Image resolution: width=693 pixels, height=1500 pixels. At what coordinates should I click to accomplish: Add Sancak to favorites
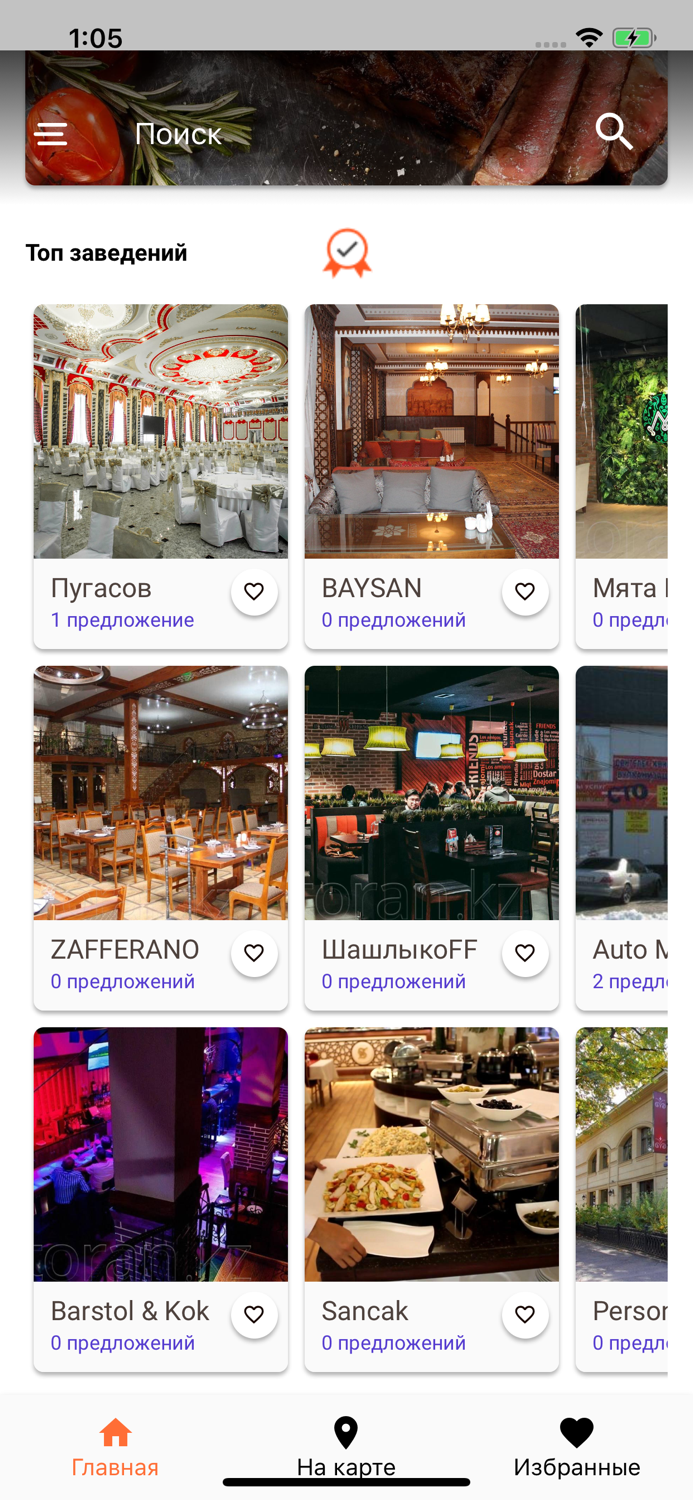coord(525,1315)
